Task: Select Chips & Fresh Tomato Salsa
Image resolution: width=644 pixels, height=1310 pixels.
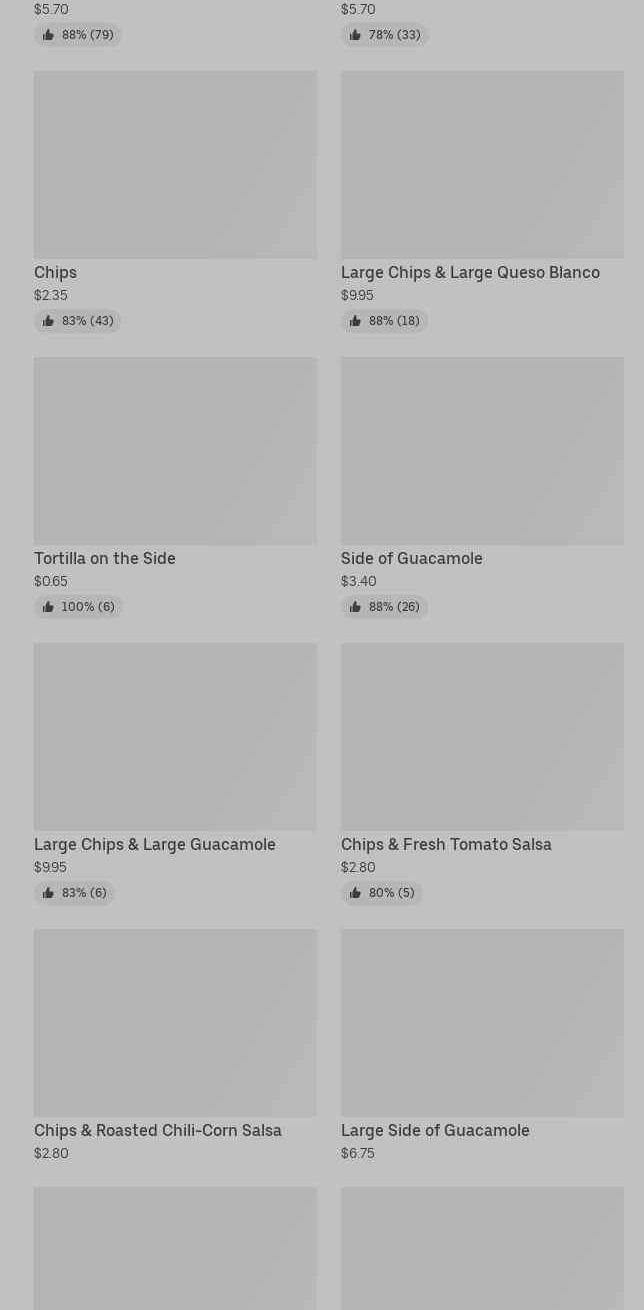Action: coord(482,774)
